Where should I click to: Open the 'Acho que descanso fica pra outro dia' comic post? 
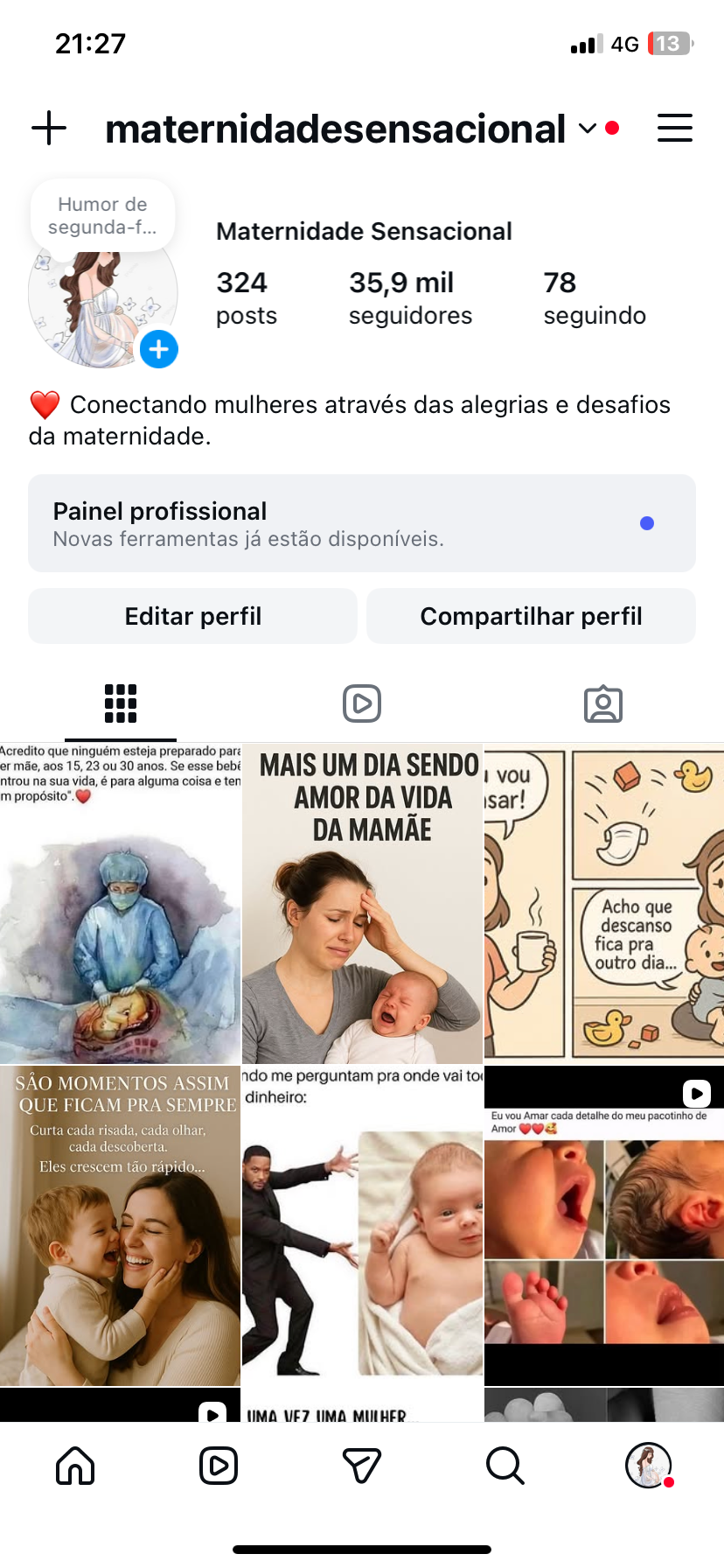604,904
